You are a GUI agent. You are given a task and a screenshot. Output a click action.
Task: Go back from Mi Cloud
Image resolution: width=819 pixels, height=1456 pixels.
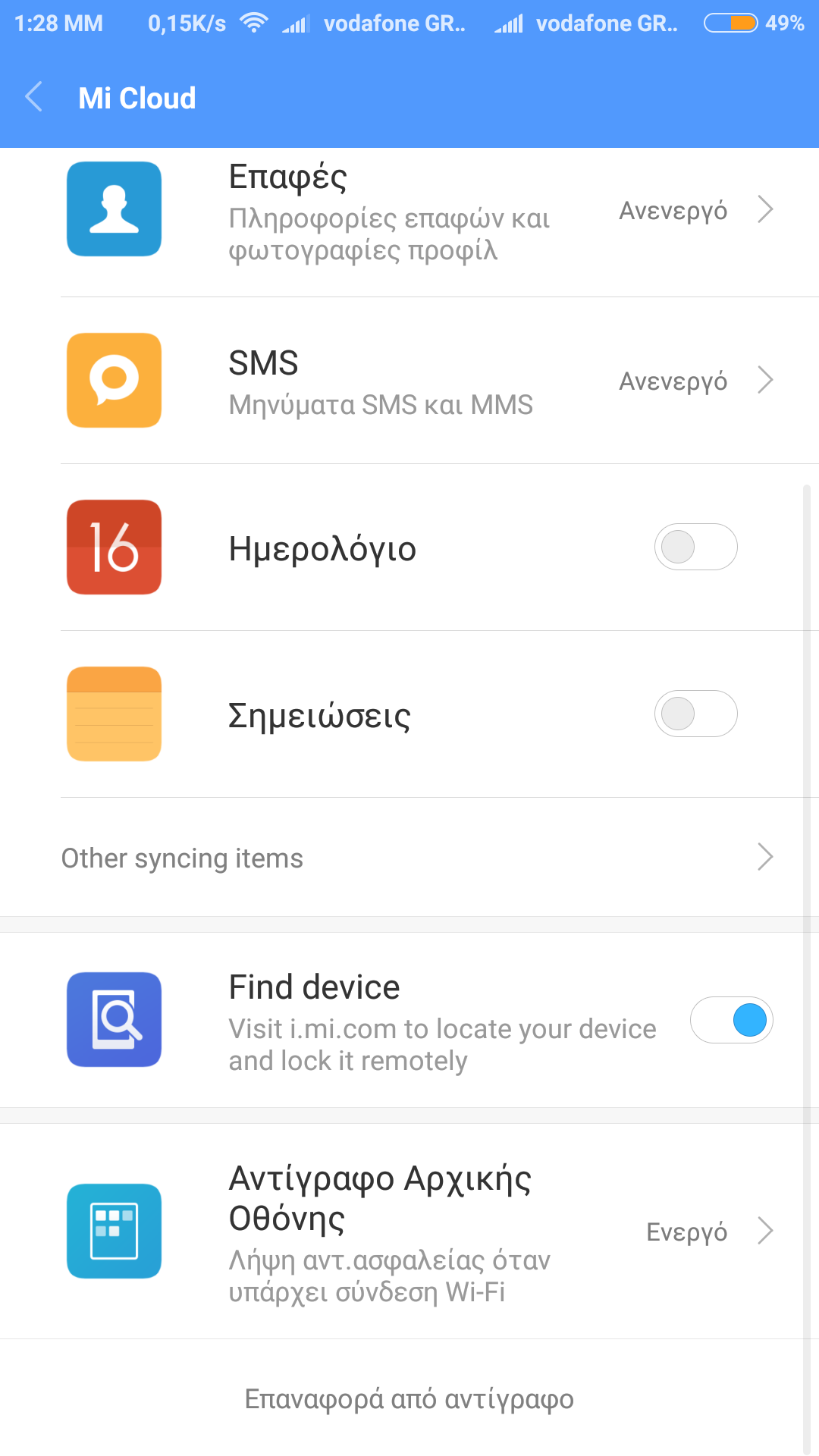34,98
